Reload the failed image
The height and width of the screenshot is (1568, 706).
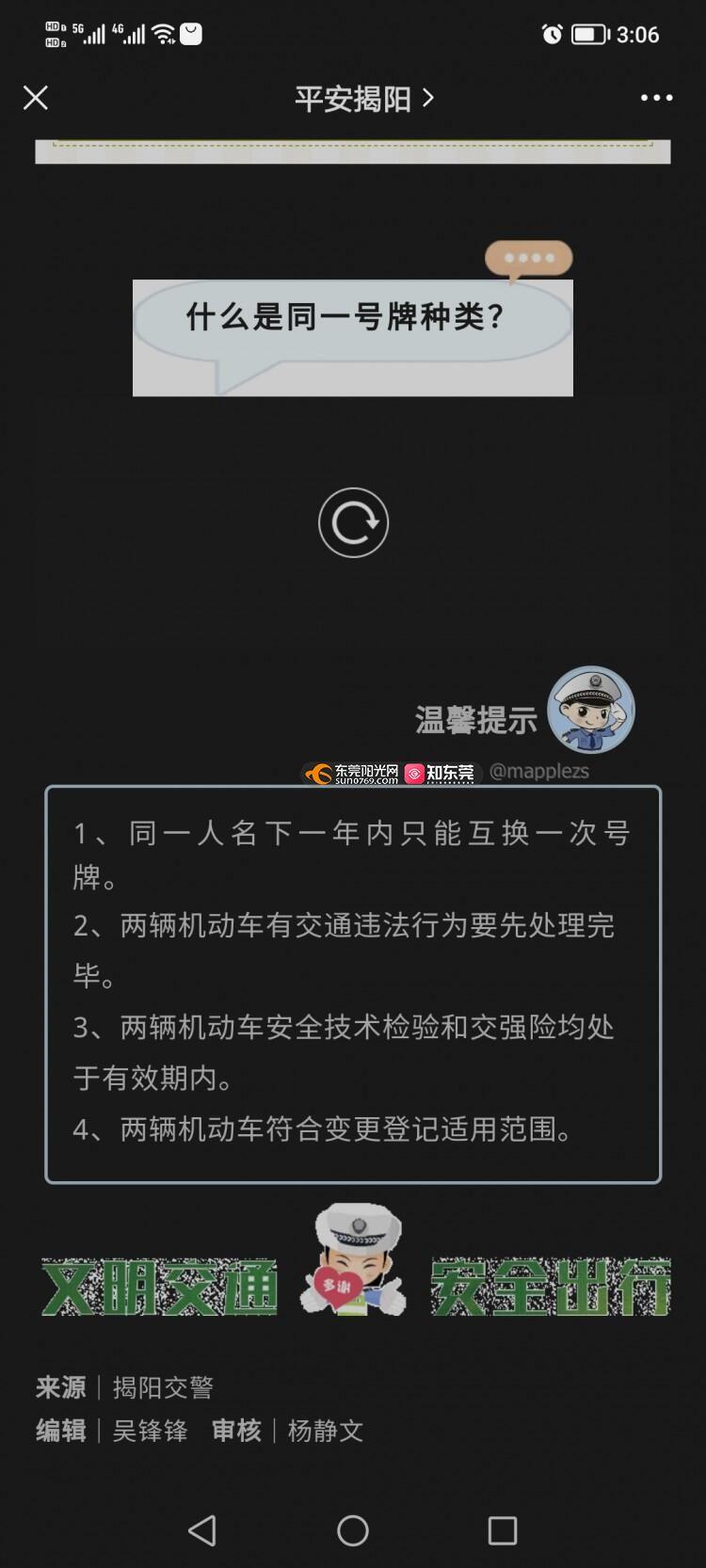353,522
